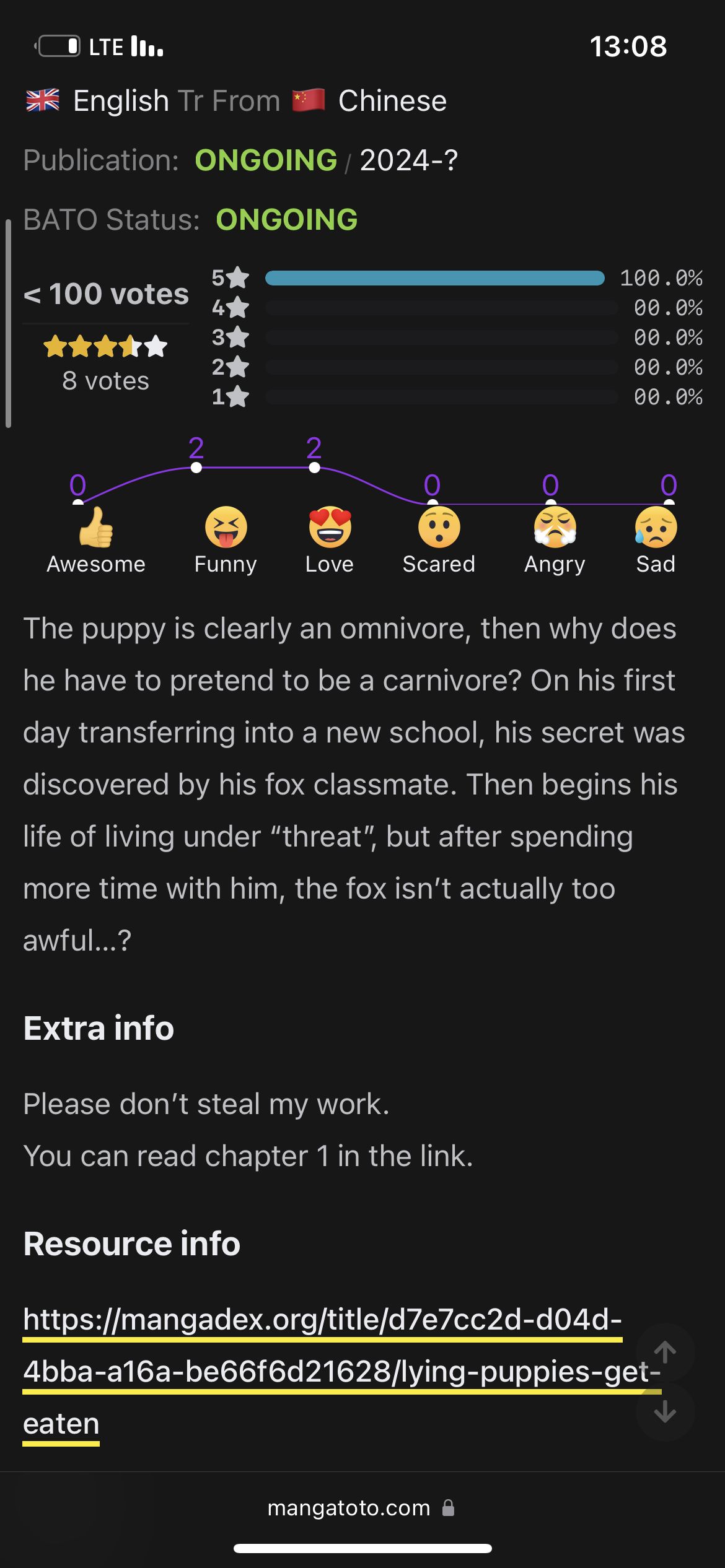This screenshot has width=725, height=1568.
Task: Rate using the star rating row
Action: 105,347
